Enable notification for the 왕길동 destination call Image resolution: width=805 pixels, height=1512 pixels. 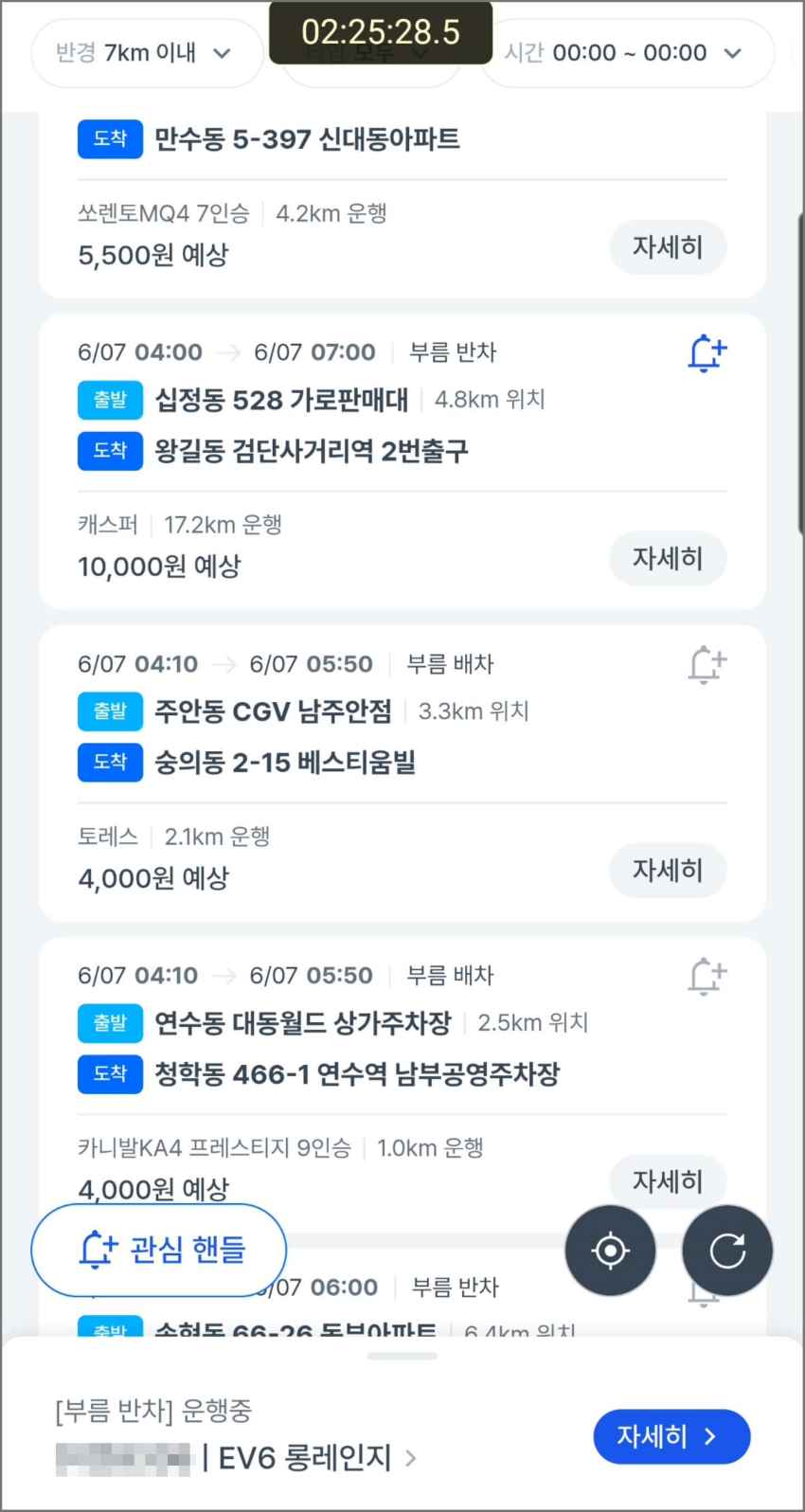[x=707, y=352]
